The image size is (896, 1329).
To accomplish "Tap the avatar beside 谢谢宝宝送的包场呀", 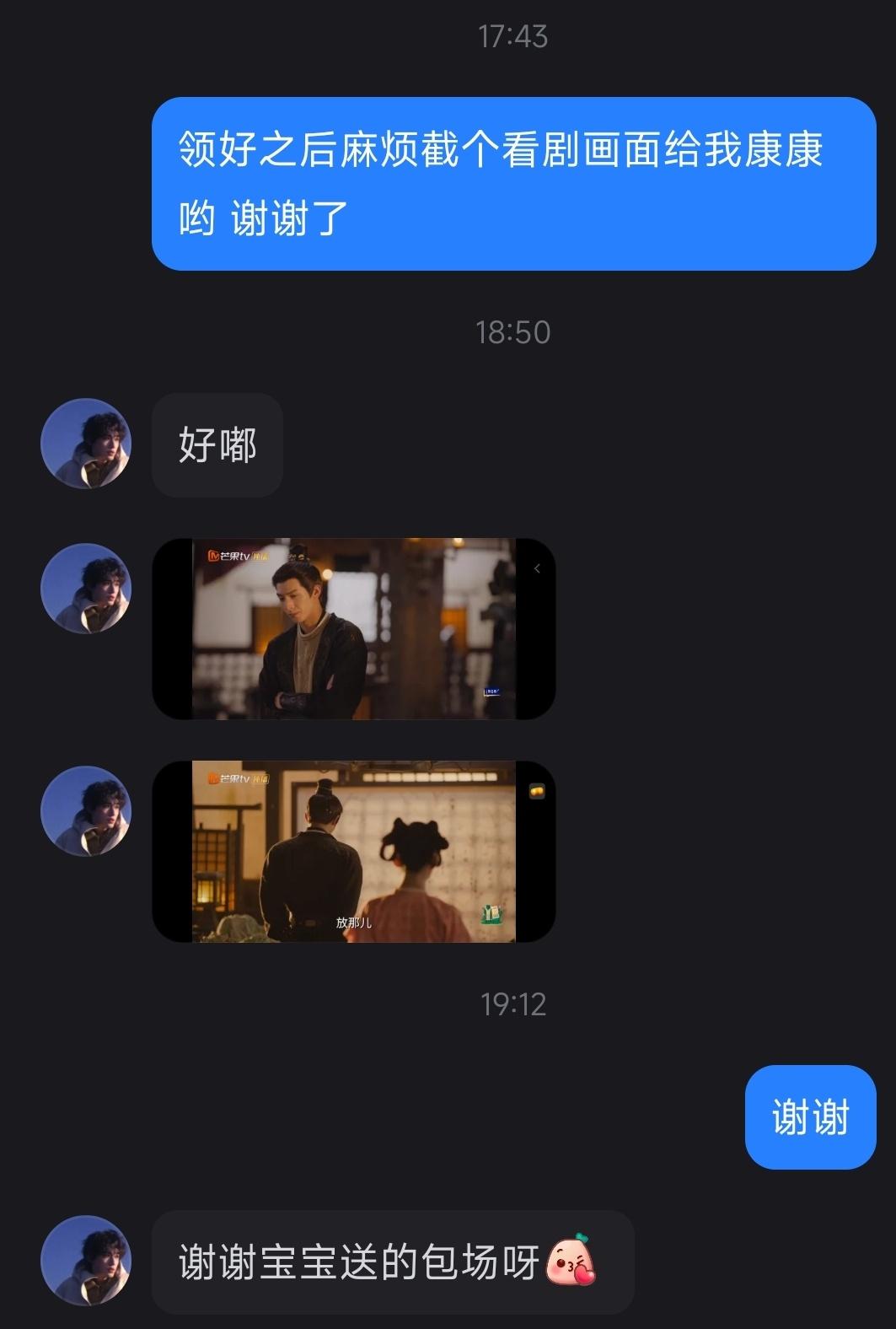I will click(x=86, y=1261).
